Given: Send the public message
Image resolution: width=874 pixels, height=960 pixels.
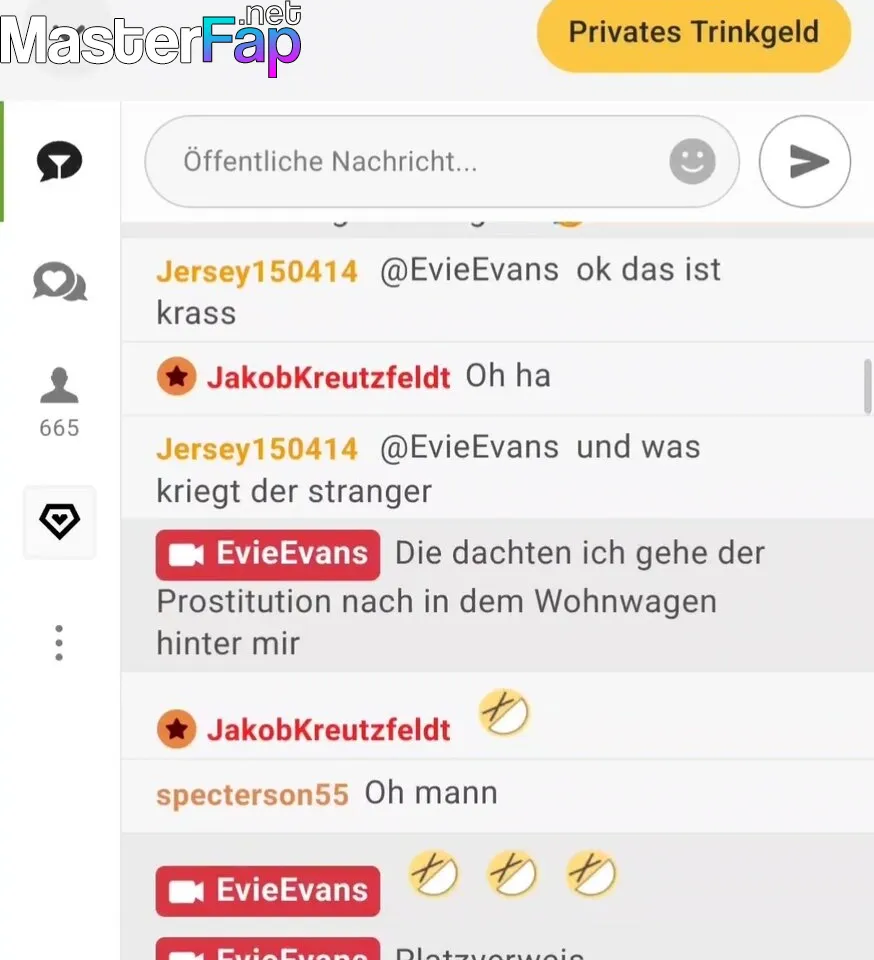Looking at the screenshot, I should (805, 161).
